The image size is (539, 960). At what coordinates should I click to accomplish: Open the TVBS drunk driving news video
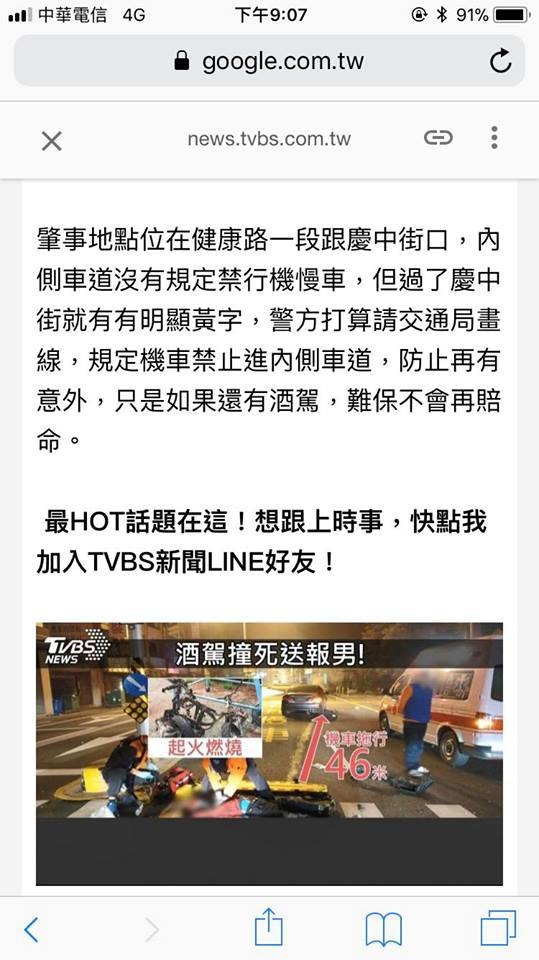click(x=270, y=754)
